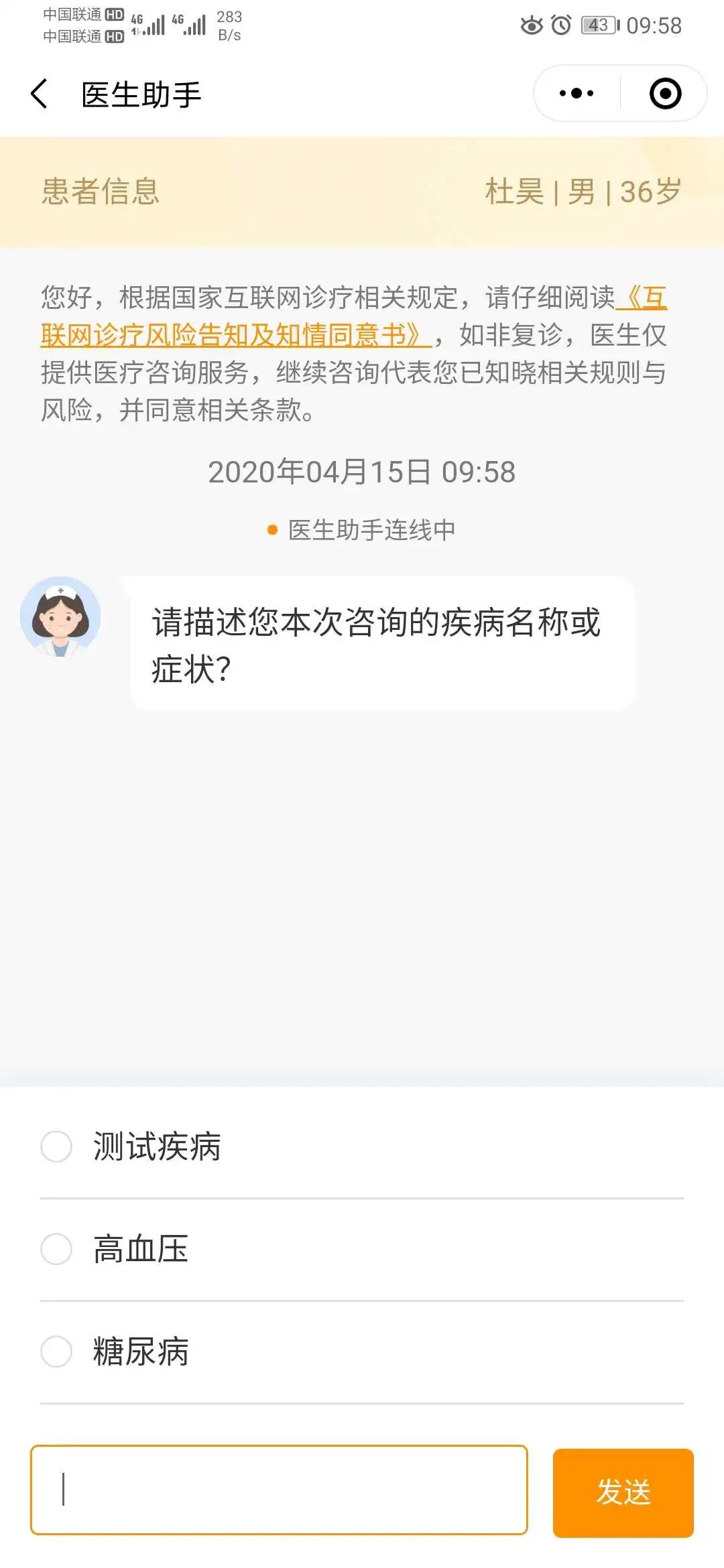Select the 糖尿病 option
The height and width of the screenshot is (1568, 724).
(56, 1352)
